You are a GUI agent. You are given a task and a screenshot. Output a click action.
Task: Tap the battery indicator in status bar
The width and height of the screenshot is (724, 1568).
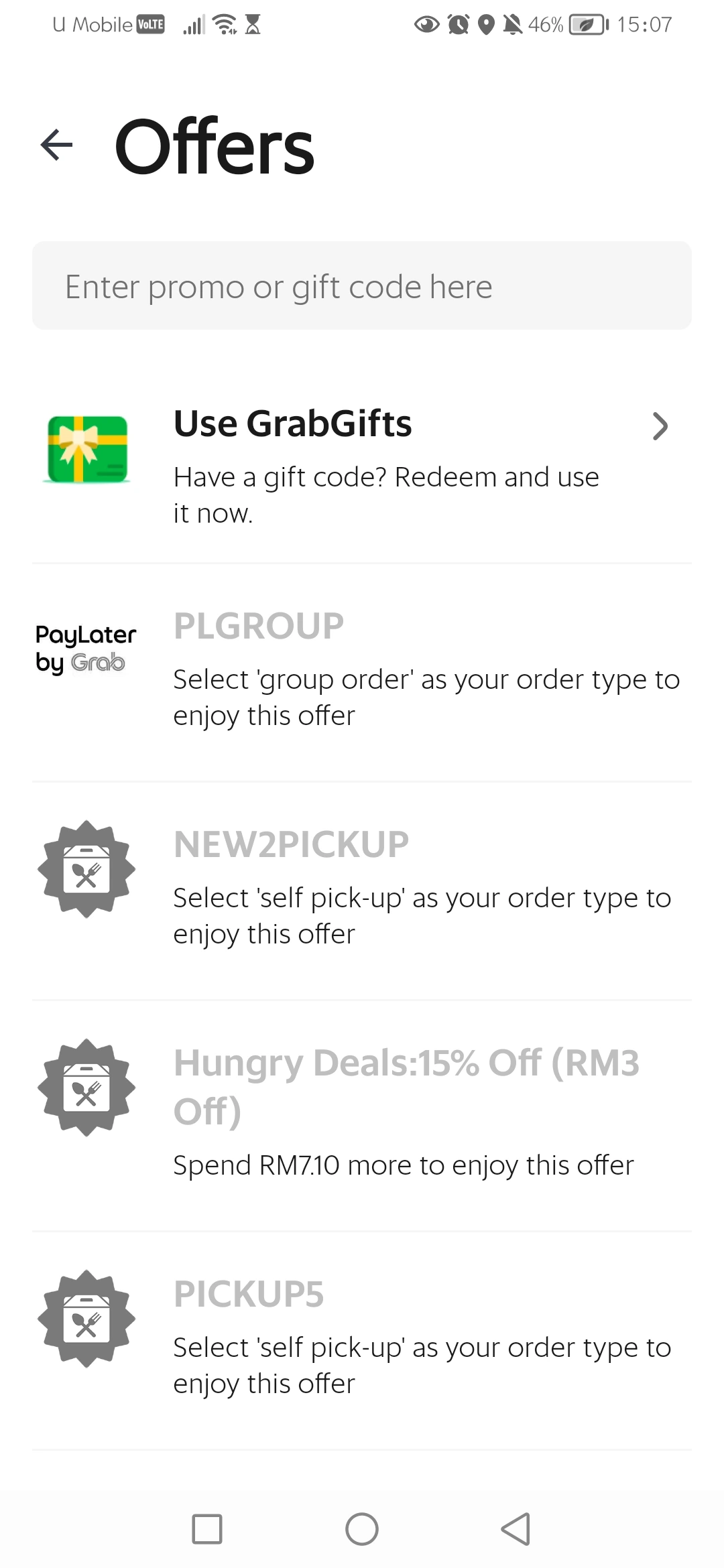[585, 24]
